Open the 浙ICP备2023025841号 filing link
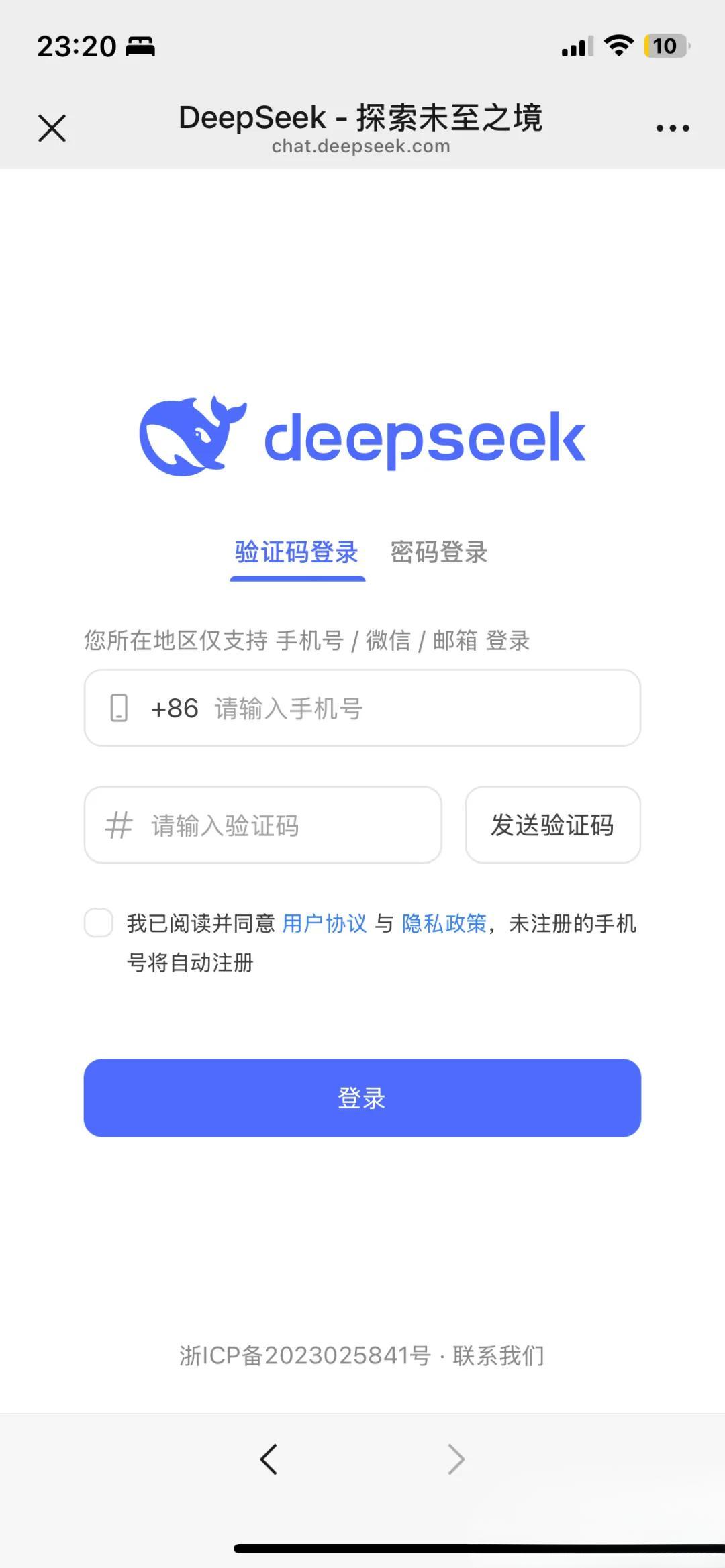 click(x=305, y=1356)
